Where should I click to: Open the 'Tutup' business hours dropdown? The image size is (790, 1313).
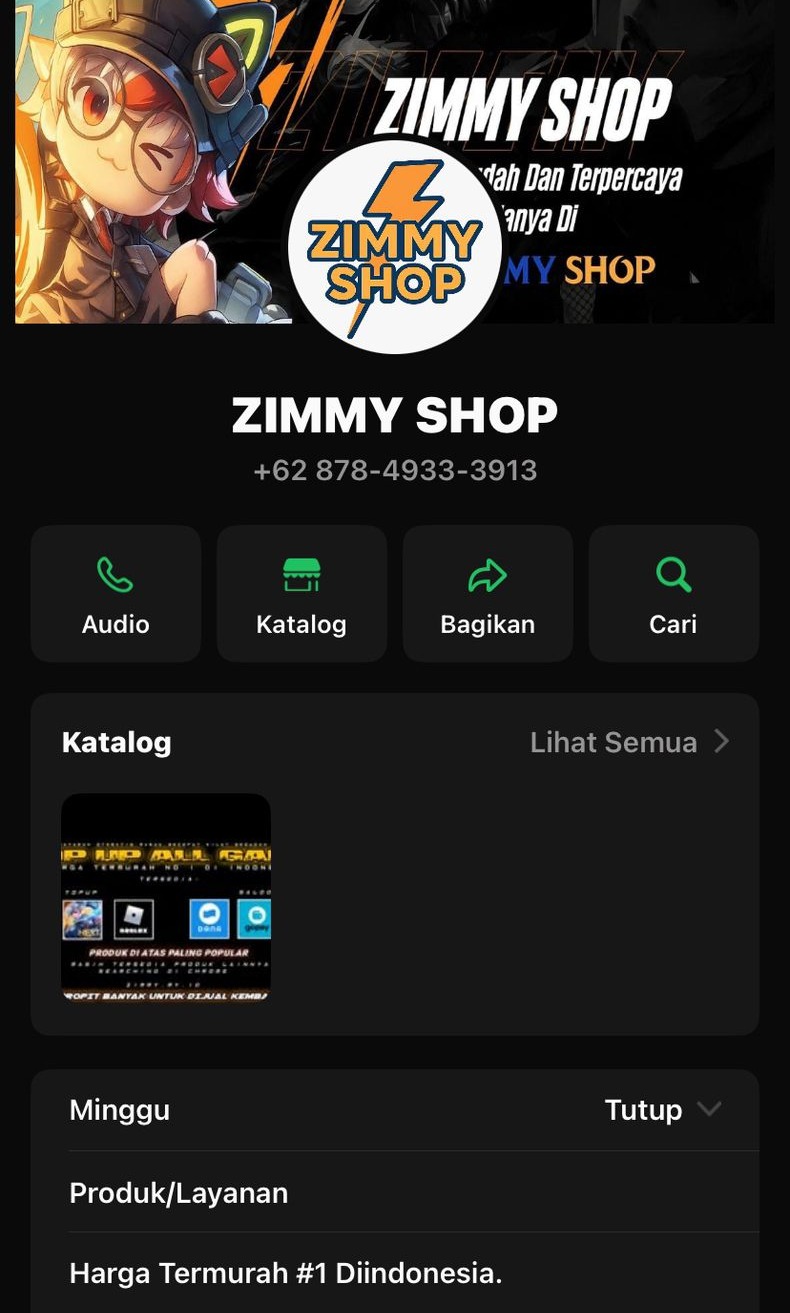[643, 1109]
